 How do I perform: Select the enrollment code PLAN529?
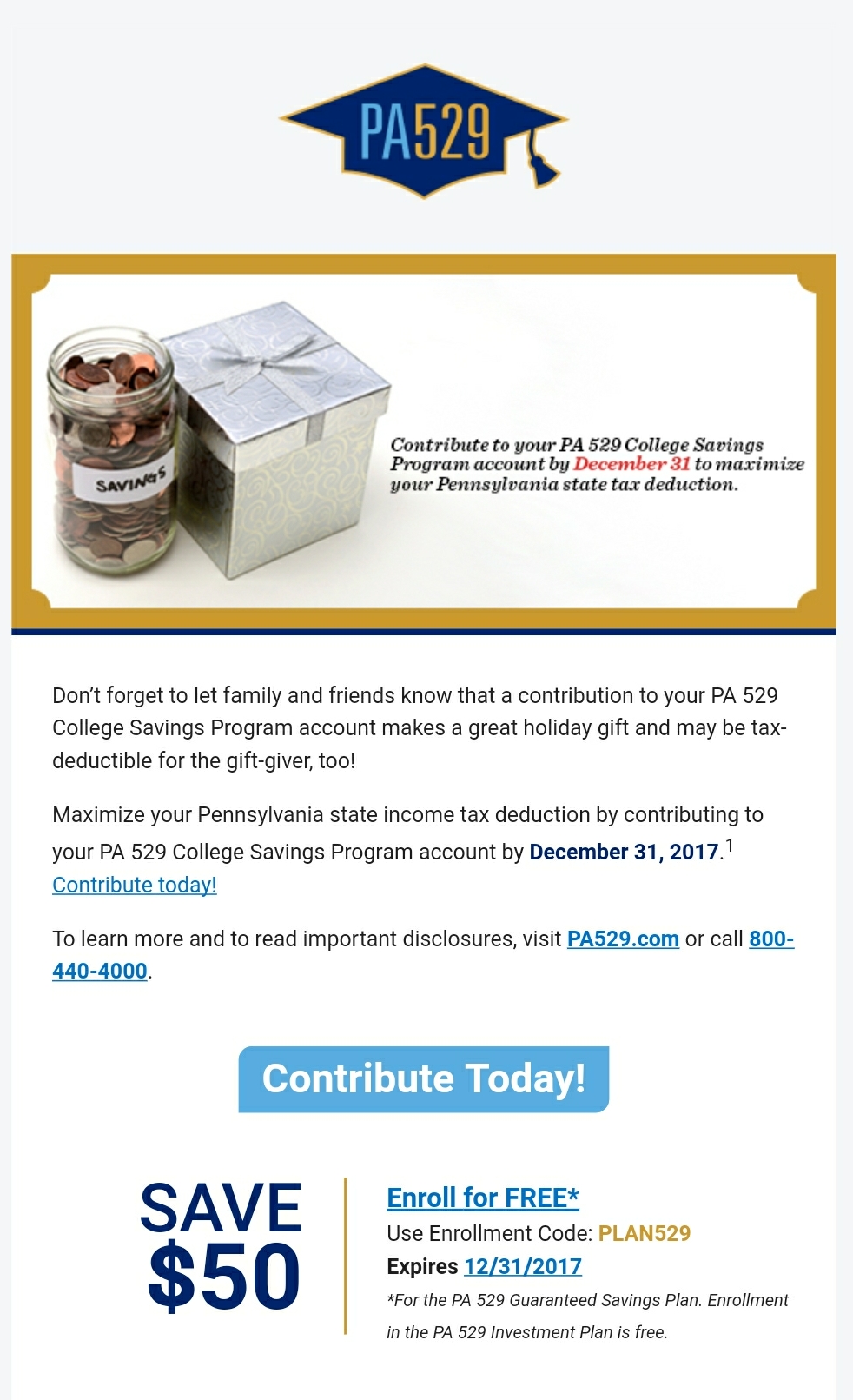coord(645,1232)
